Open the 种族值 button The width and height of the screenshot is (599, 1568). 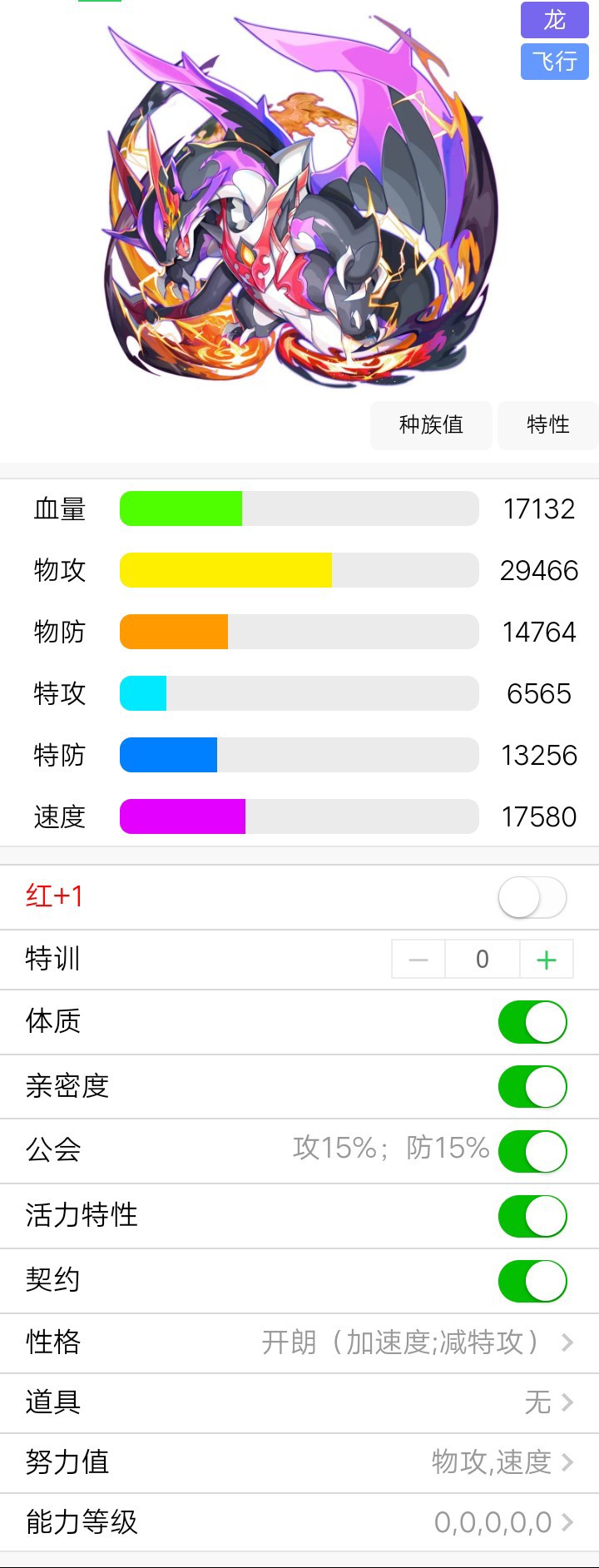[x=431, y=425]
